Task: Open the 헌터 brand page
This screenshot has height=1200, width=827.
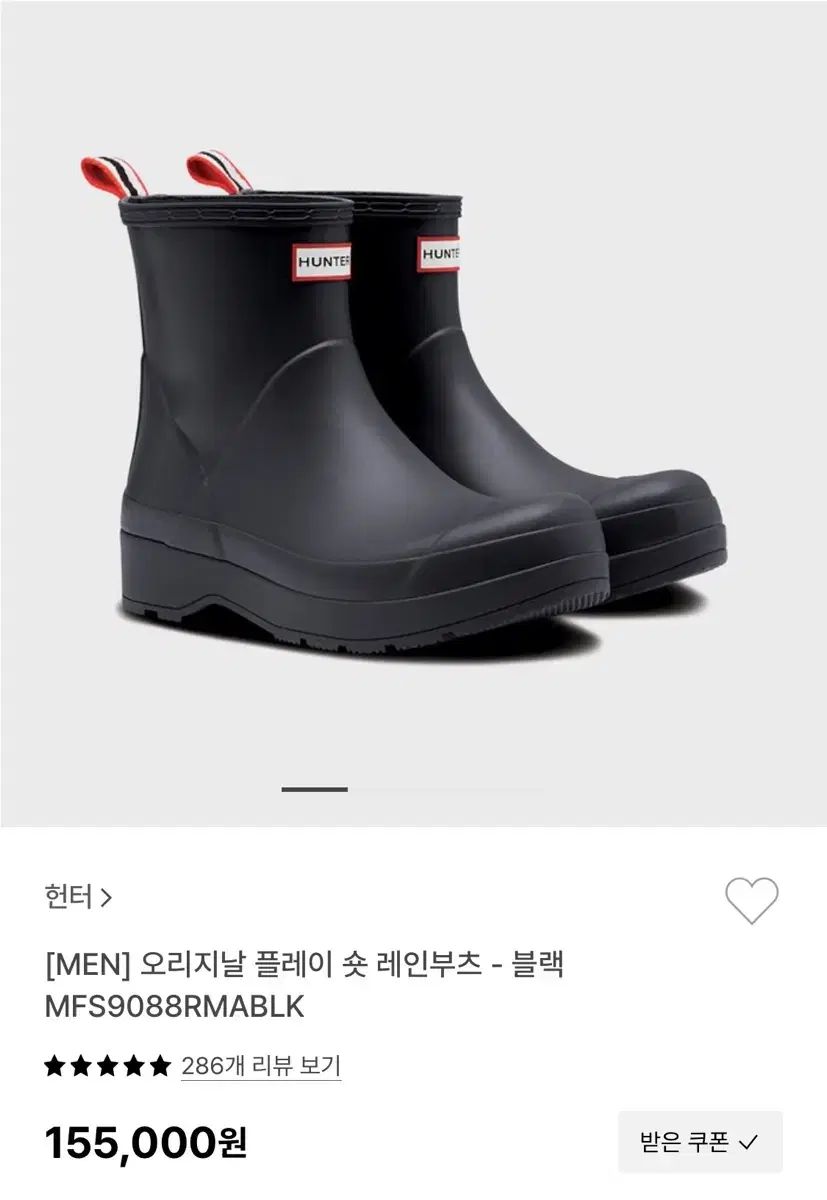Action: (78, 897)
